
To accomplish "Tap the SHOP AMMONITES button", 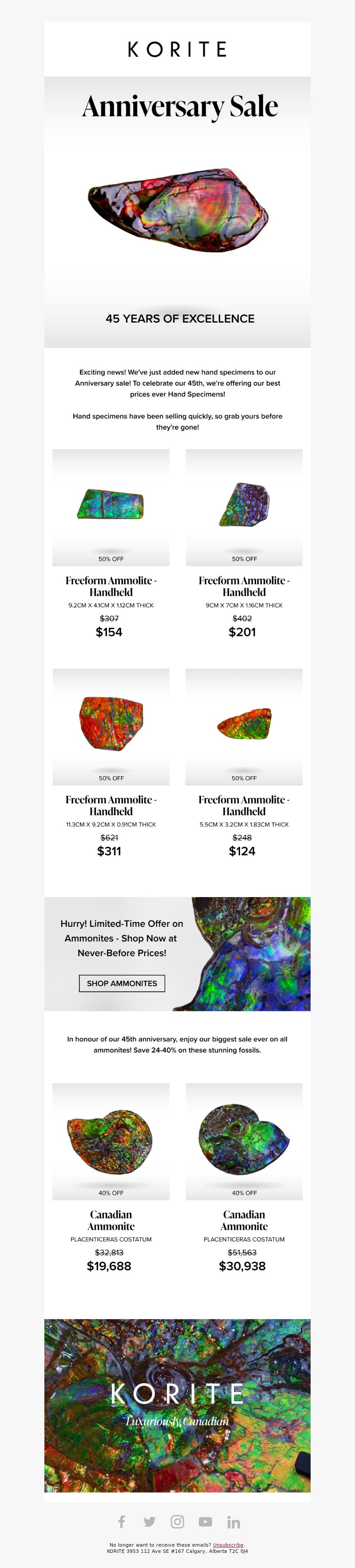I will click(x=122, y=983).
